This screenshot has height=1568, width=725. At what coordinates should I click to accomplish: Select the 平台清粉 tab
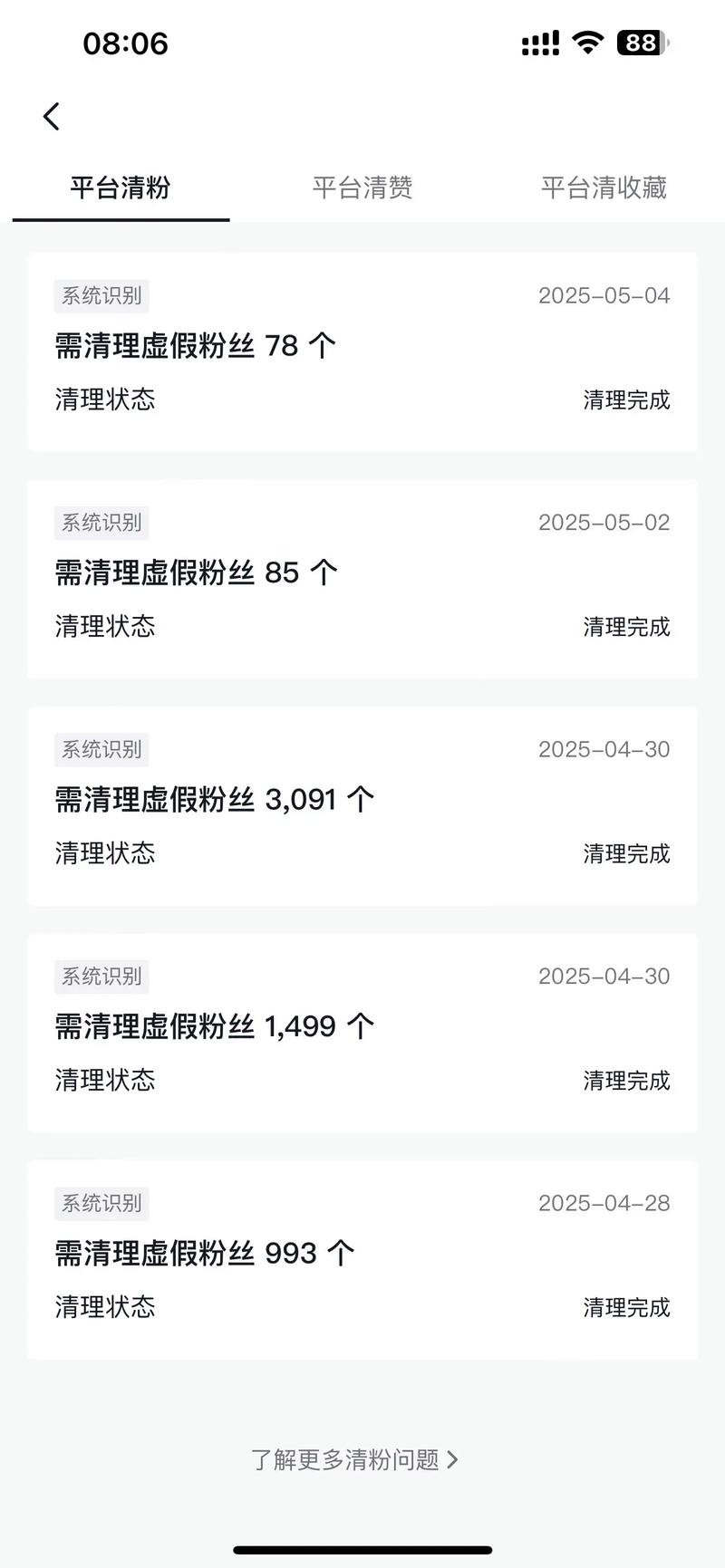(121, 188)
